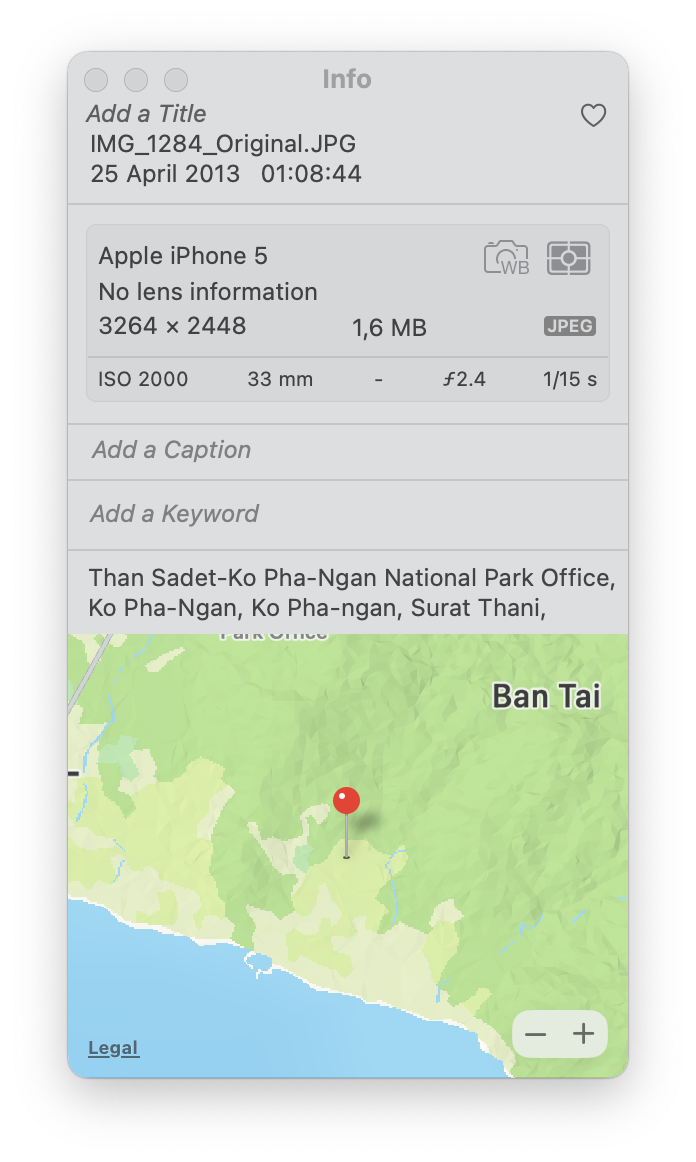Zoom out the map with minus button
Viewport: 696px width, 1162px height.
point(536,1034)
